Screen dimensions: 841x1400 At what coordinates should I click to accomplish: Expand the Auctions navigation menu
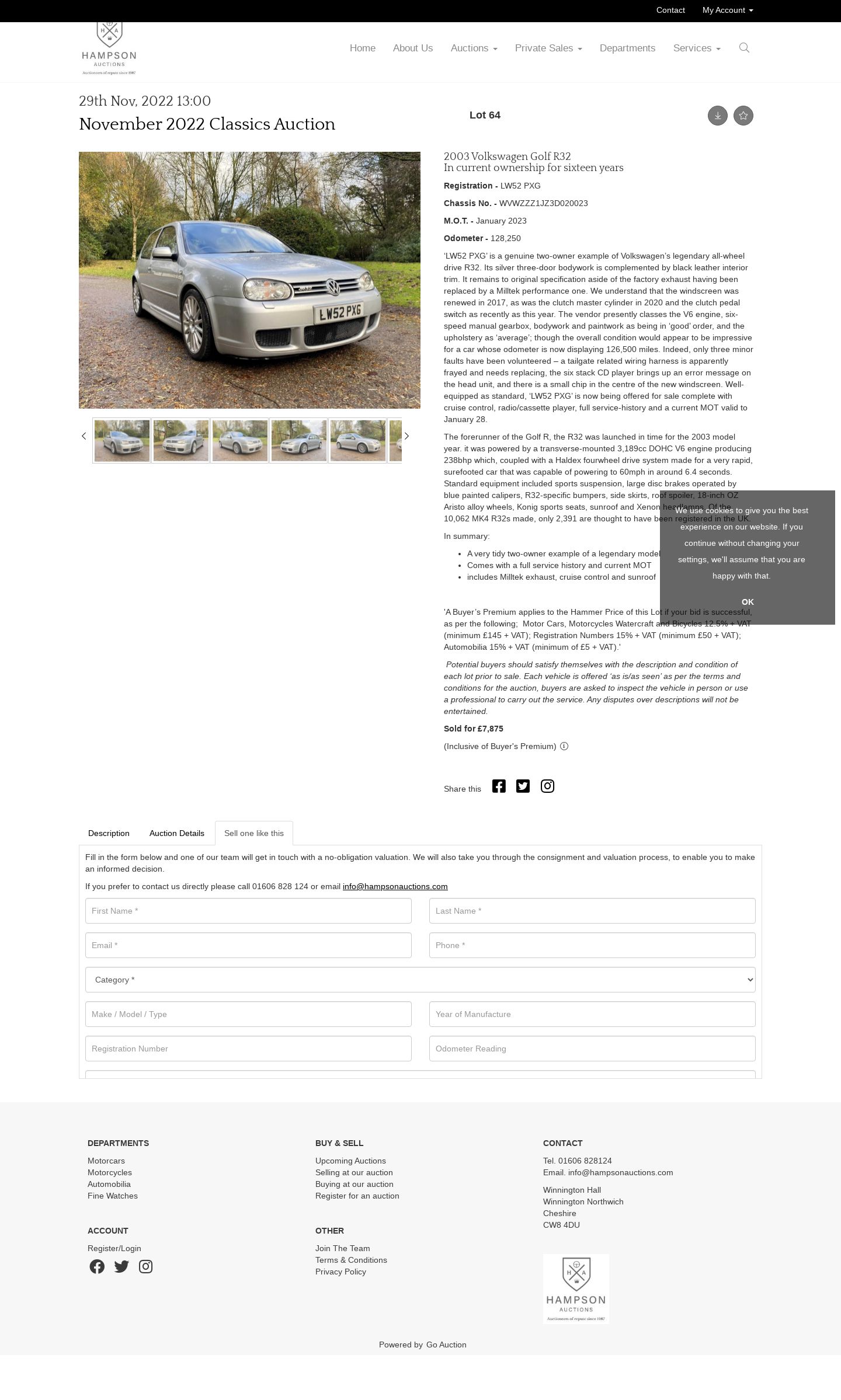[474, 48]
